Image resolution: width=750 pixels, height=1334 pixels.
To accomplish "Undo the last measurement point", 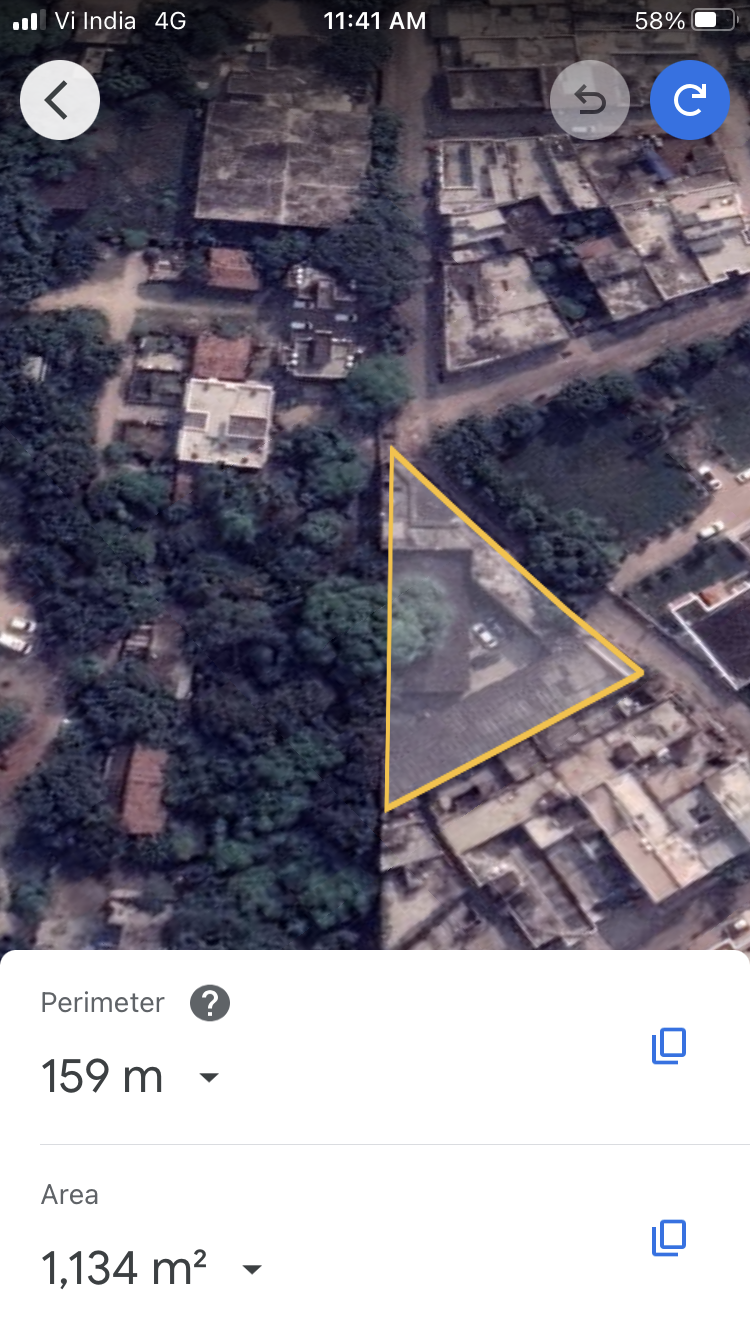I will click(x=590, y=100).
